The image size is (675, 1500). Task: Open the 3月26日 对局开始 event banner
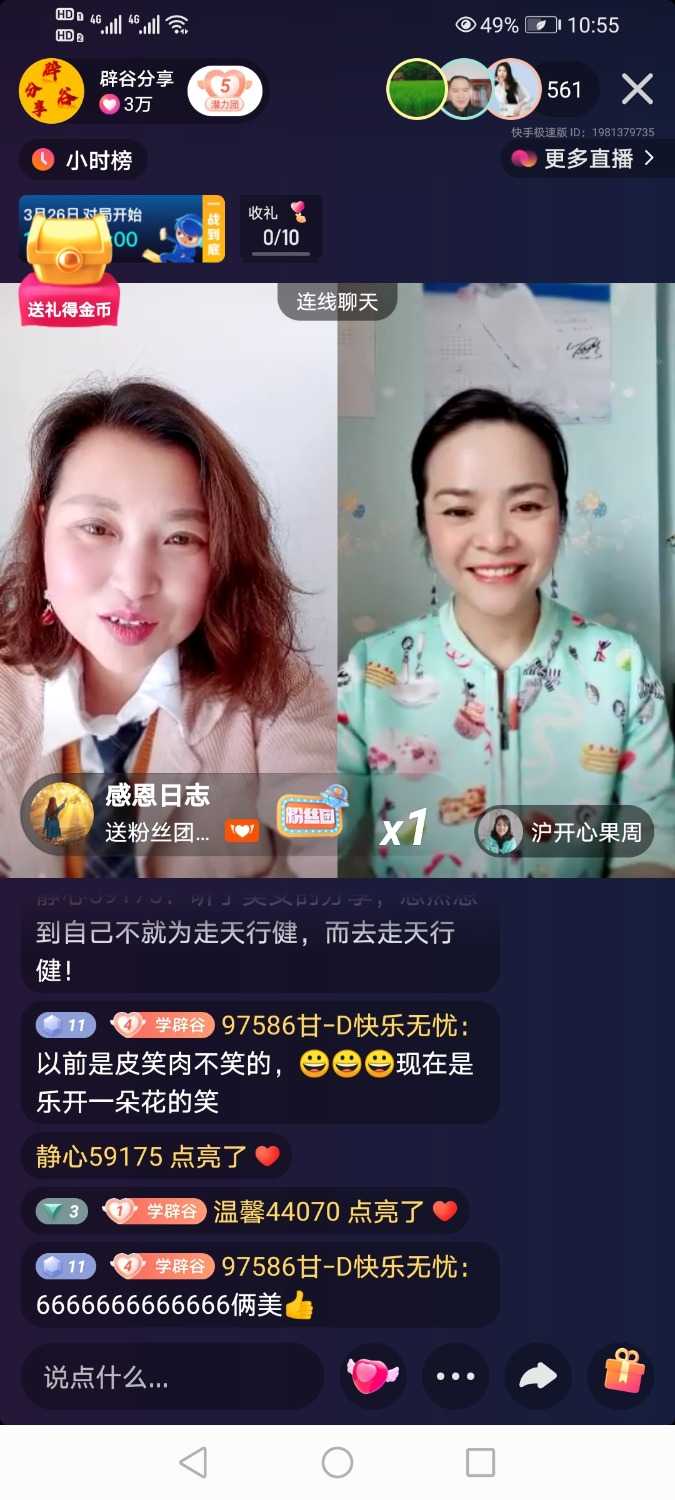pyautogui.click(x=121, y=228)
